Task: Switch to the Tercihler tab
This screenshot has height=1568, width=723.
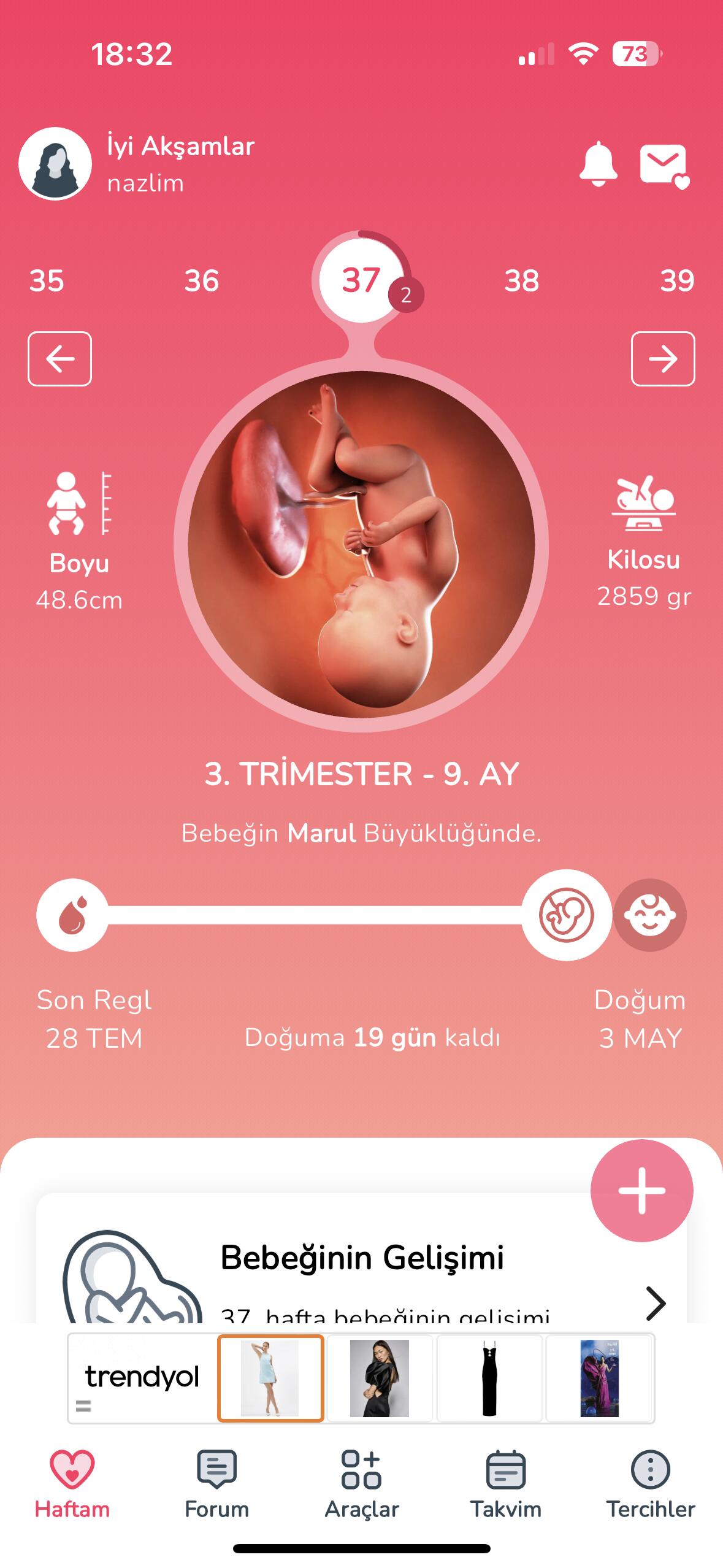Action: pos(651,1485)
